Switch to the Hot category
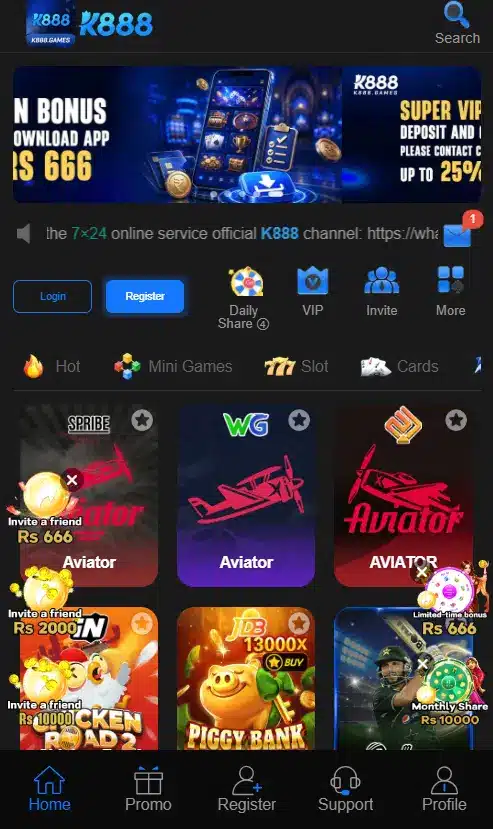 pyautogui.click(x=52, y=366)
